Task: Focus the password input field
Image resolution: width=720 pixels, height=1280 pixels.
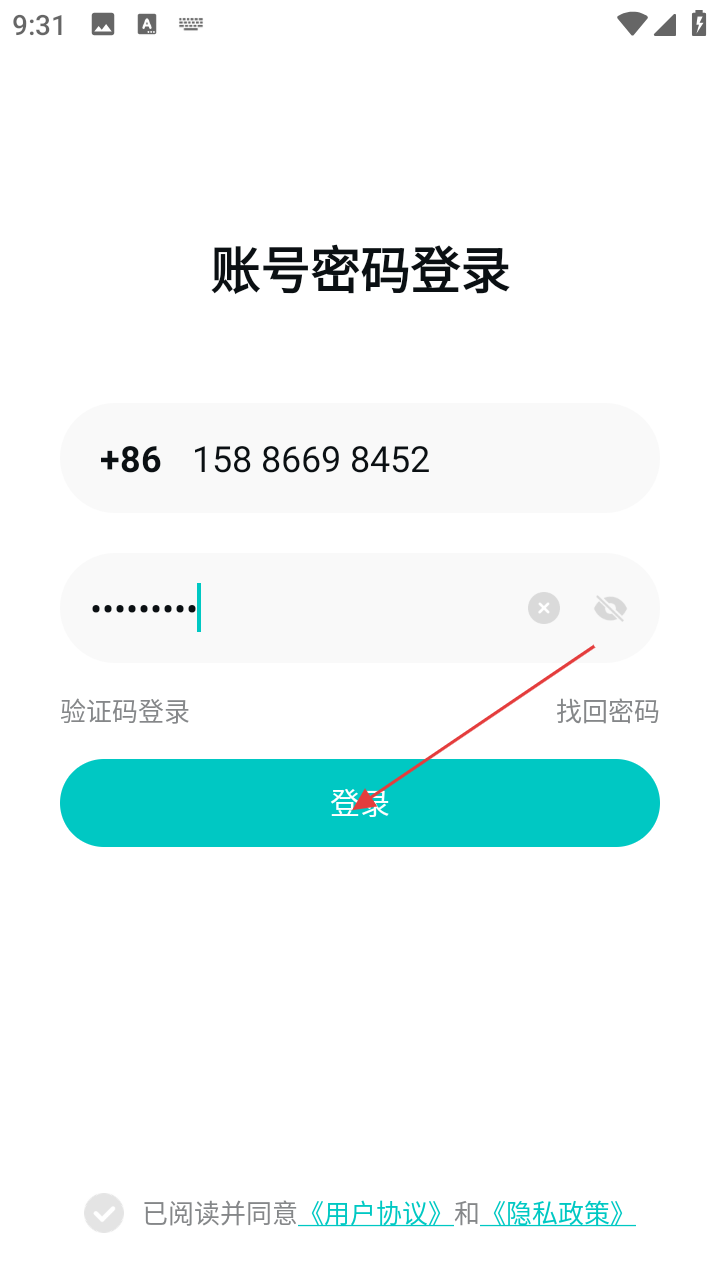Action: (x=300, y=608)
